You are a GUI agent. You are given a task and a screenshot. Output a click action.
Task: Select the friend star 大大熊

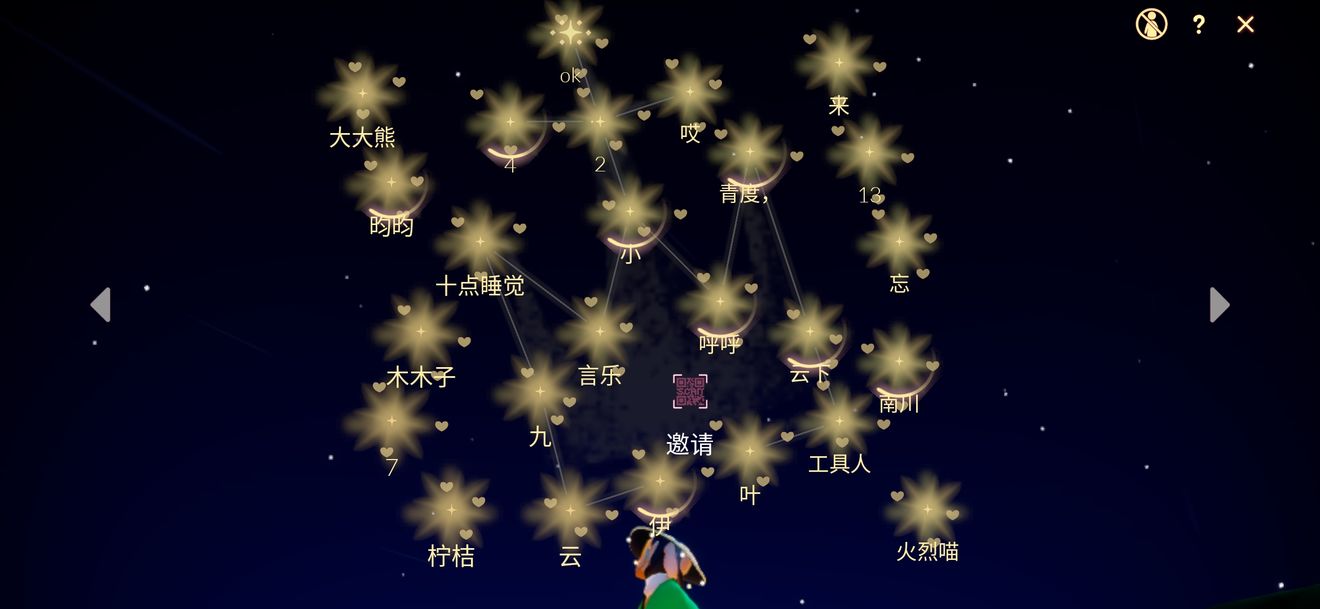coord(362,93)
